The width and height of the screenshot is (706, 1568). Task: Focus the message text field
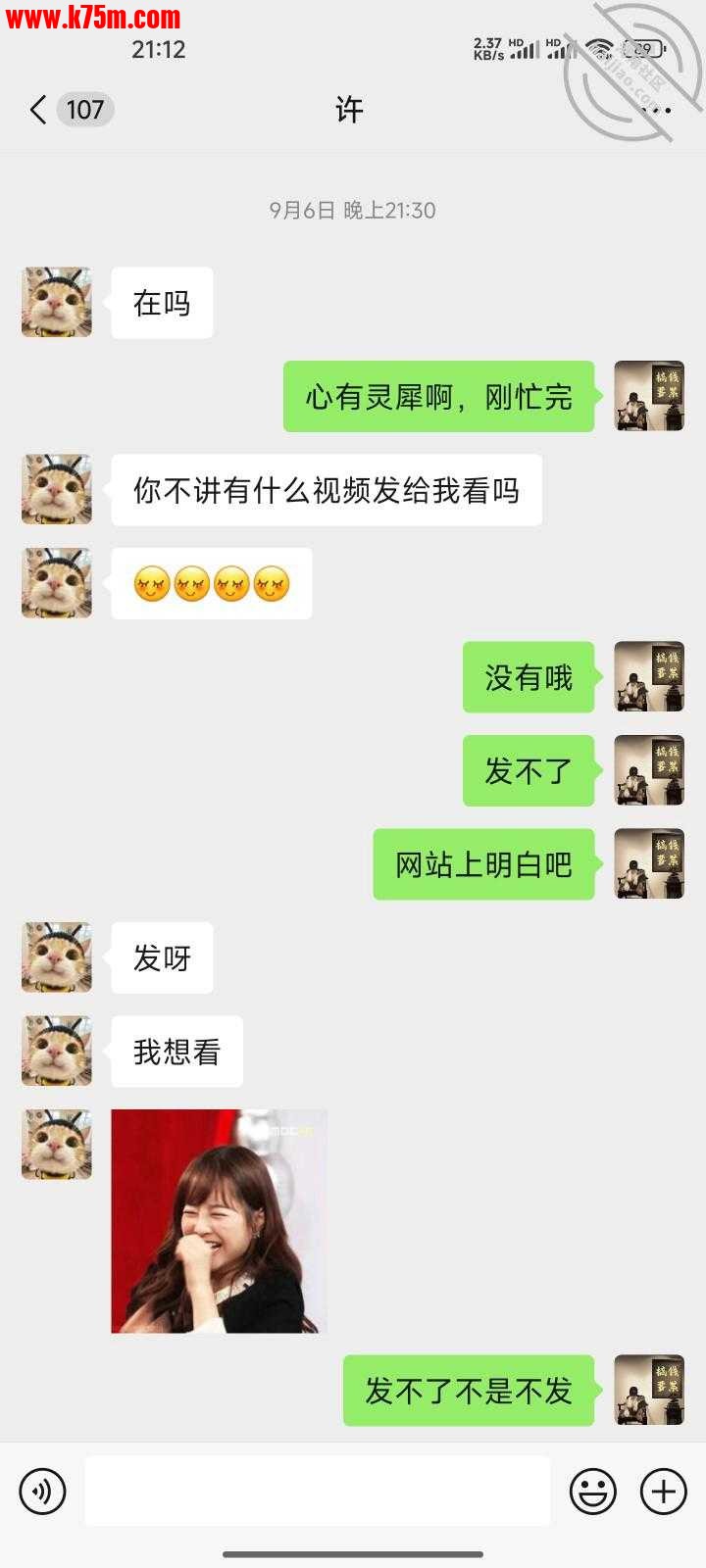(x=317, y=1491)
